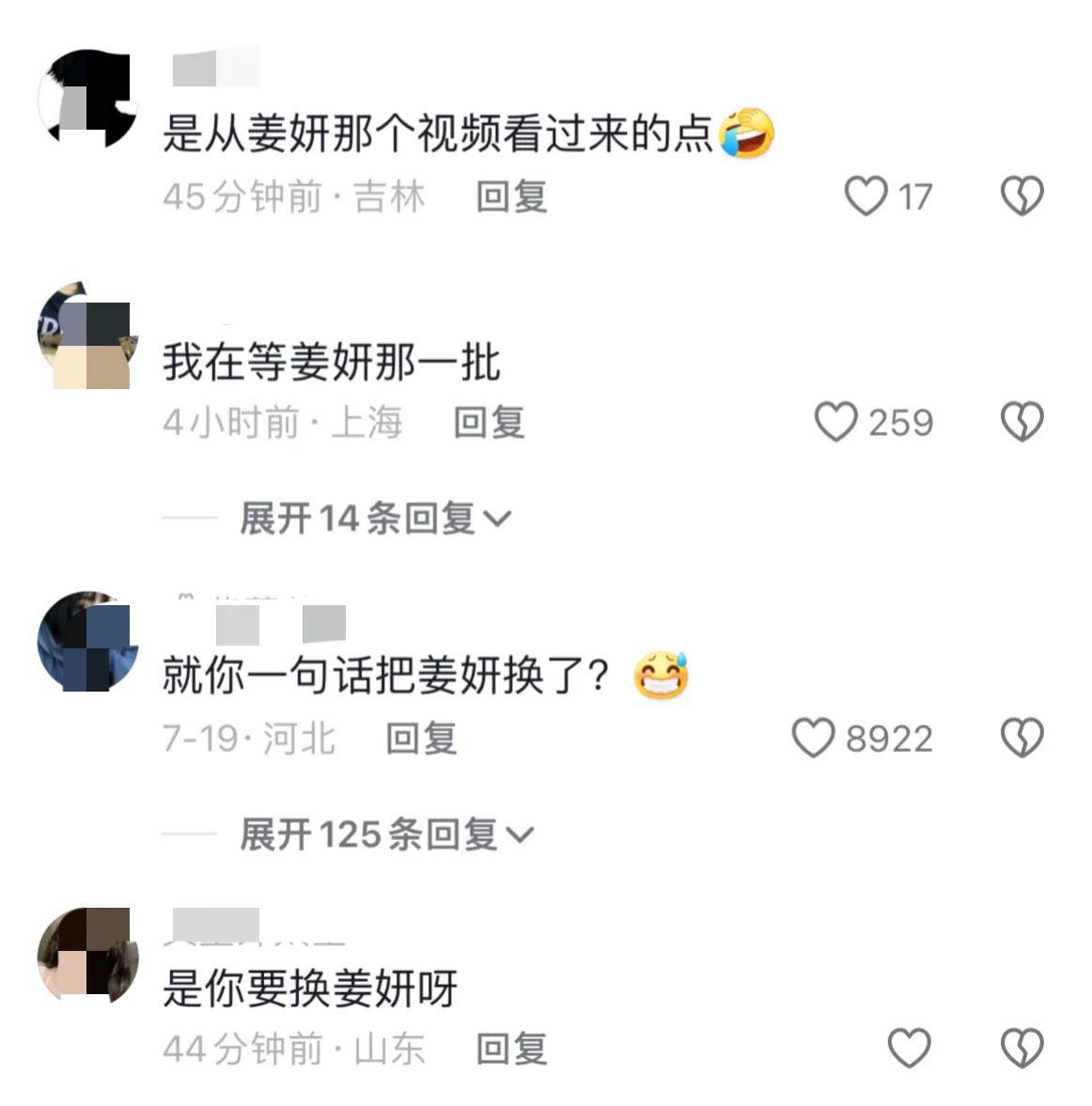The height and width of the screenshot is (1106, 1092).
Task: Like the comment '我在等姜妍那一批'
Action: pos(835,422)
